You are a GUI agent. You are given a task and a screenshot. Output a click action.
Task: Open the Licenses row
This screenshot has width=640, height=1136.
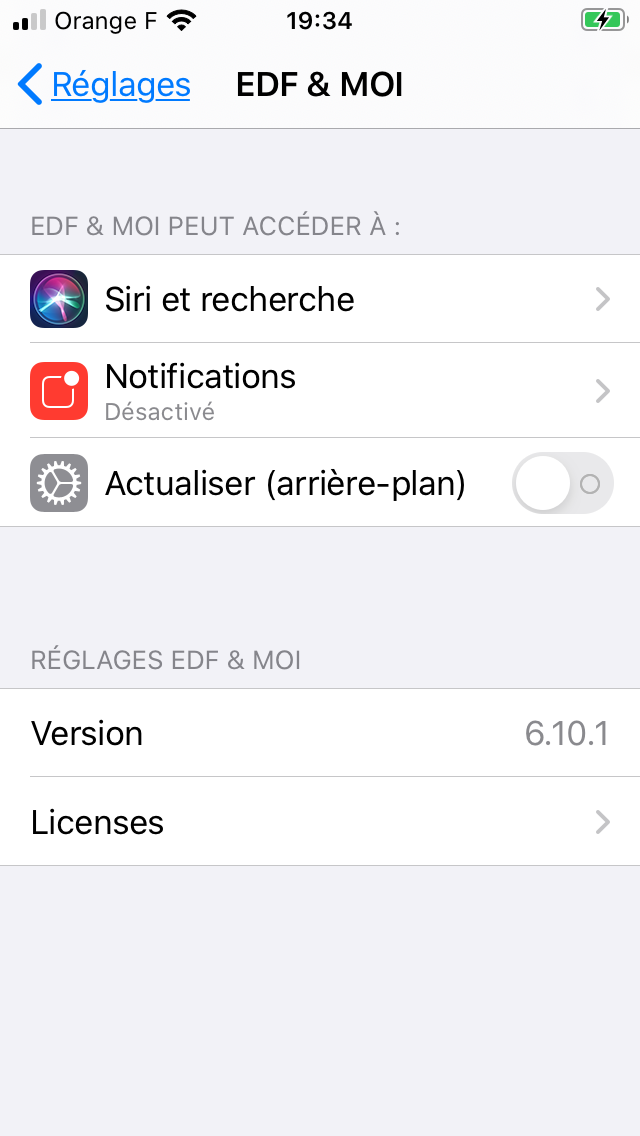tap(320, 822)
